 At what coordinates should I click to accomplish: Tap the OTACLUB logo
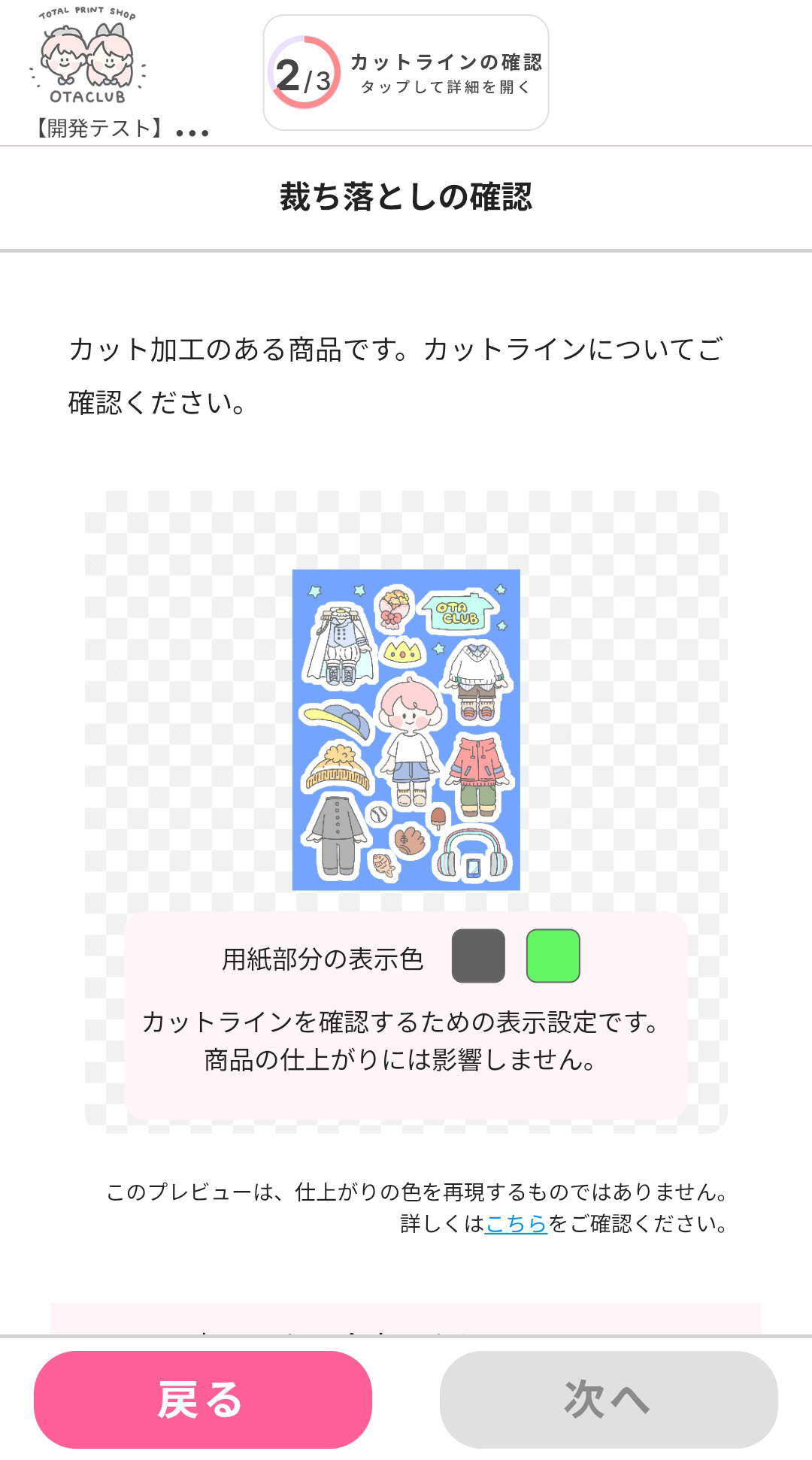pos(88,58)
